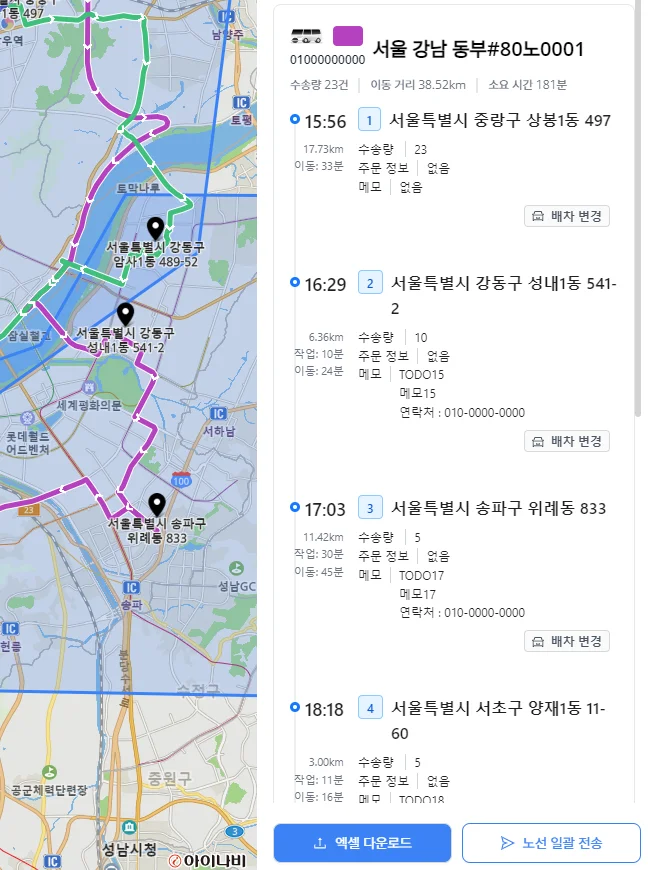Select stop 4 서초구 양재1동 11-60
The width and height of the screenshot is (648, 870).
coord(499,708)
